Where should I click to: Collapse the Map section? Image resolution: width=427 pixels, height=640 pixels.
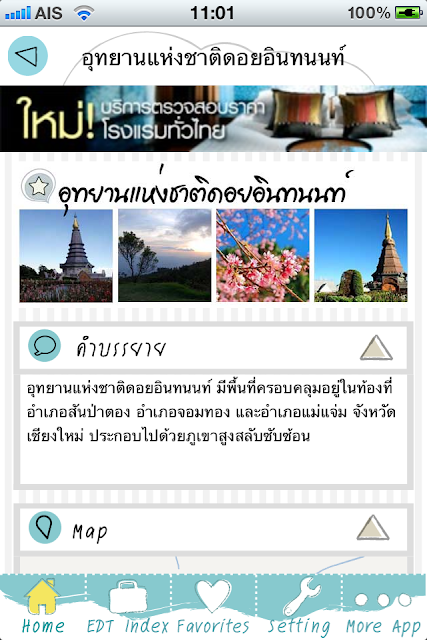coord(373,528)
